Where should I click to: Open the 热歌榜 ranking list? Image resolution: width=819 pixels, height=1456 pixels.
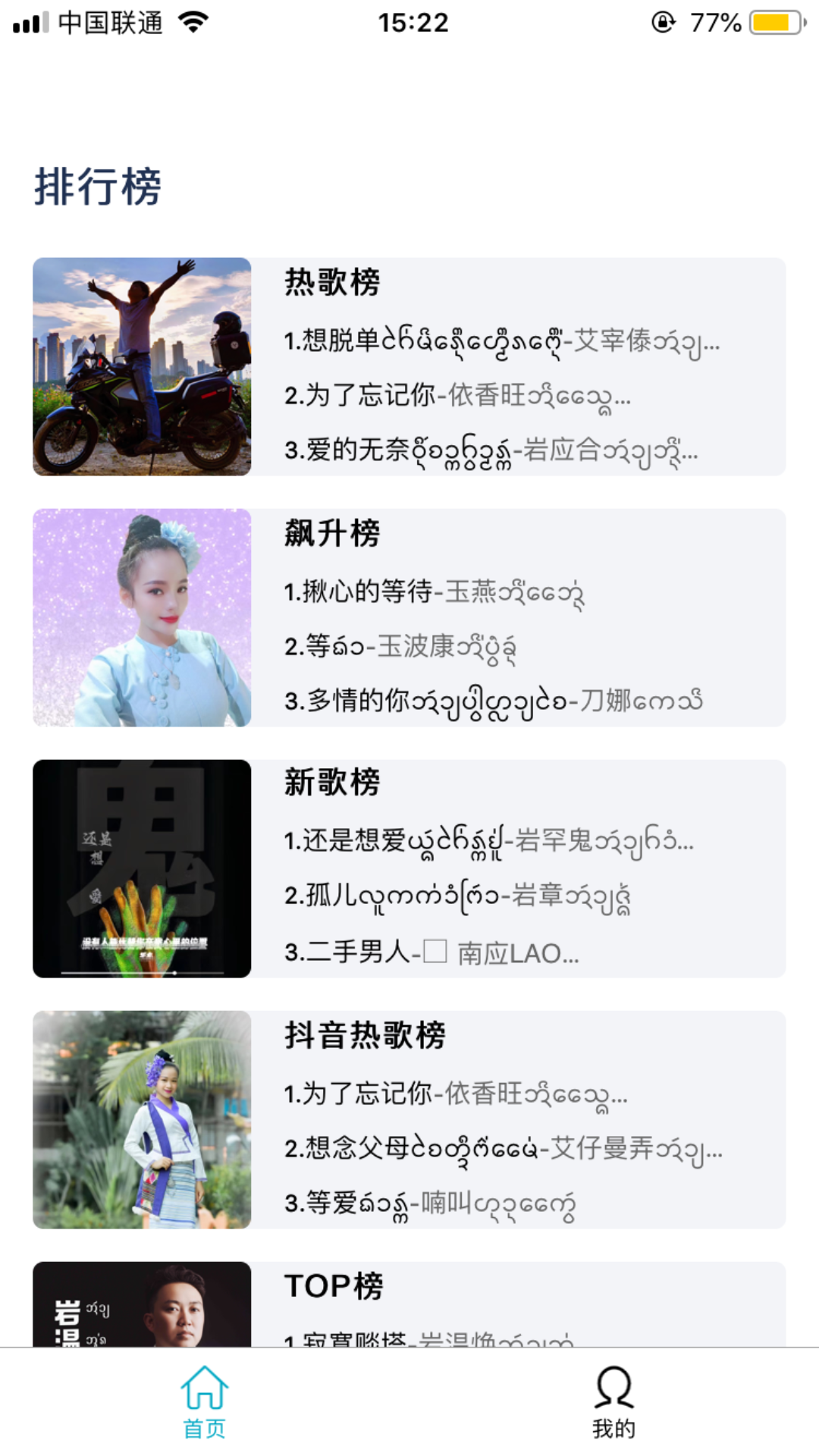(x=330, y=284)
